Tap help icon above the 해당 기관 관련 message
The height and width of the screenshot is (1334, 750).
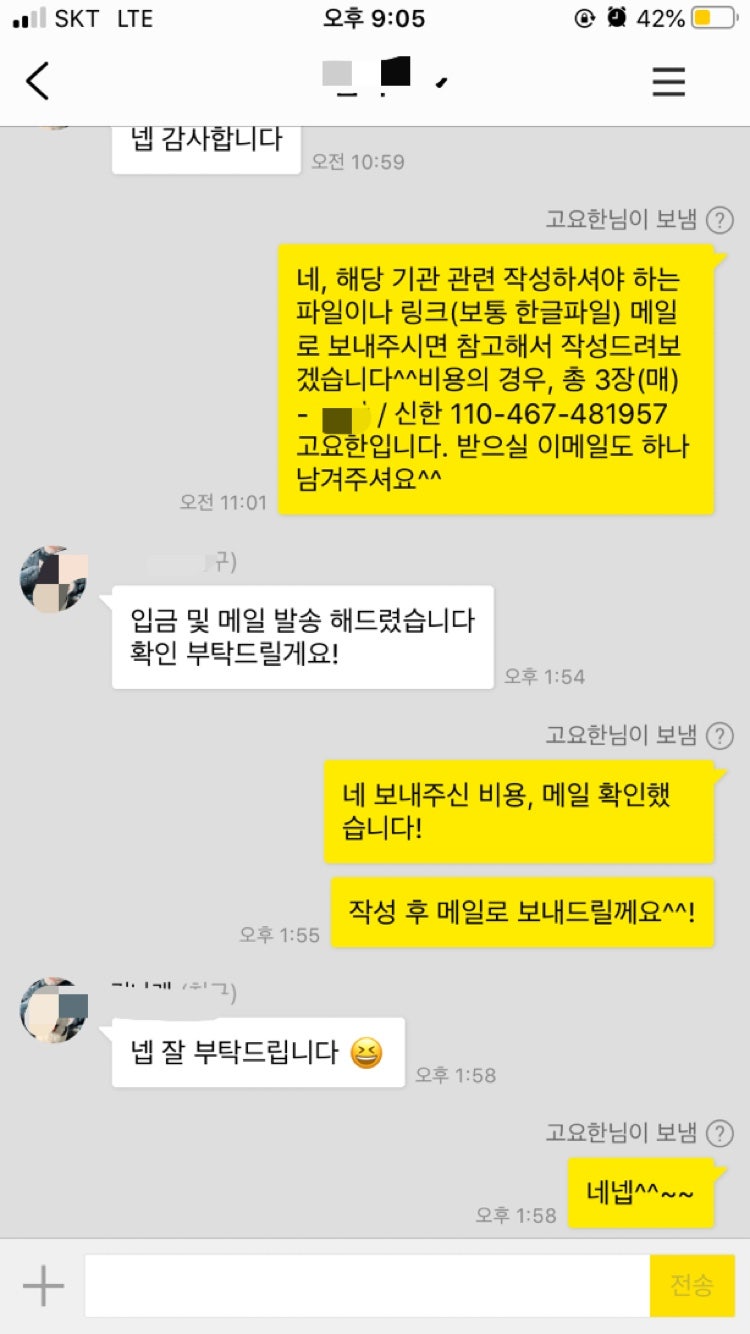(x=719, y=219)
